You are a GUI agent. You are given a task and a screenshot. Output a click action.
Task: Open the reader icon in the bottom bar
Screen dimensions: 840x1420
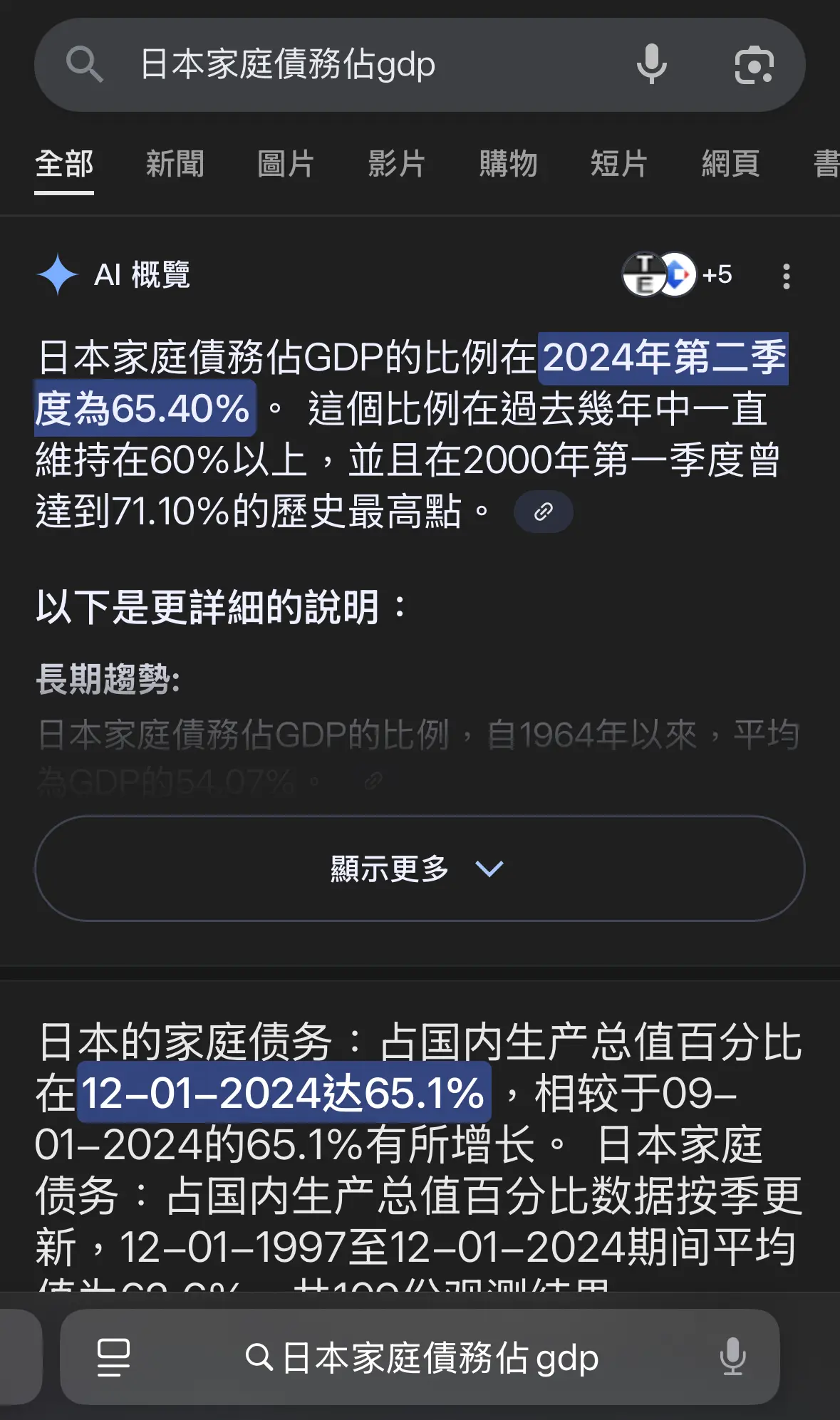(x=113, y=1357)
